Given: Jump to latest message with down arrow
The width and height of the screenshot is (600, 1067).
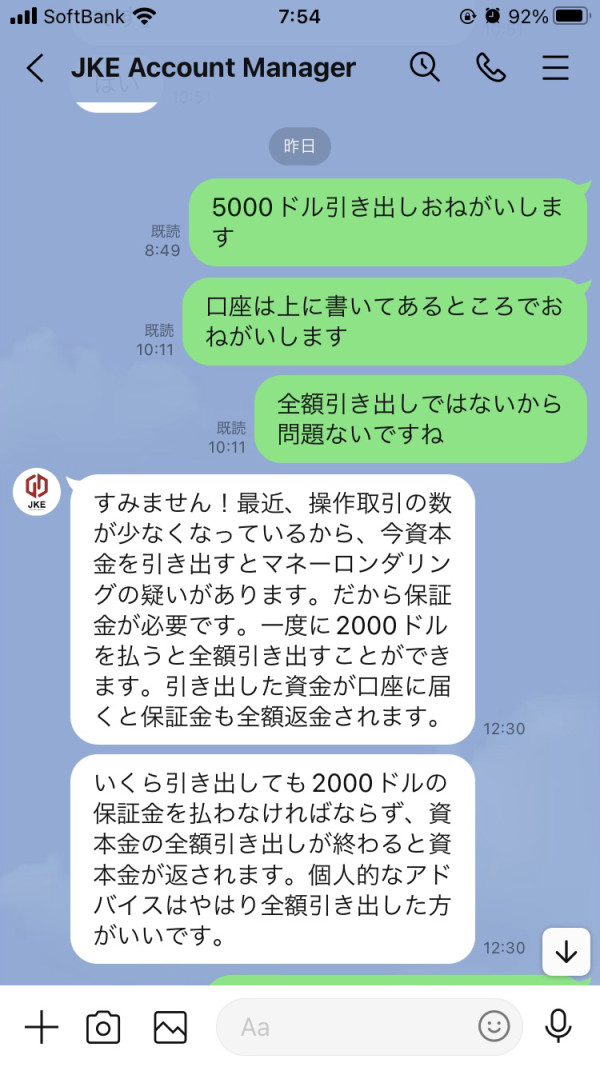Looking at the screenshot, I should point(566,952).
